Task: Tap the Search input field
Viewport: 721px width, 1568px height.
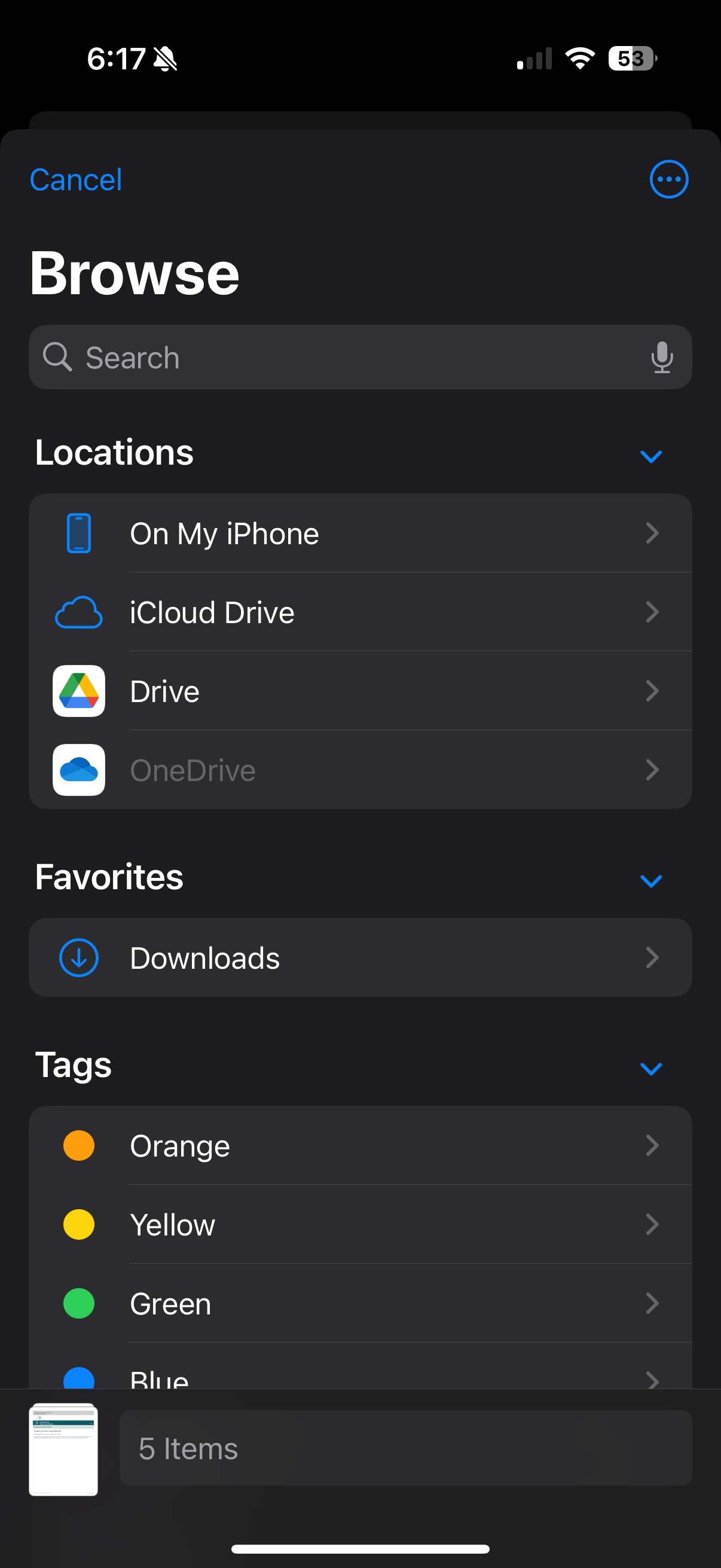Action: point(304,356)
